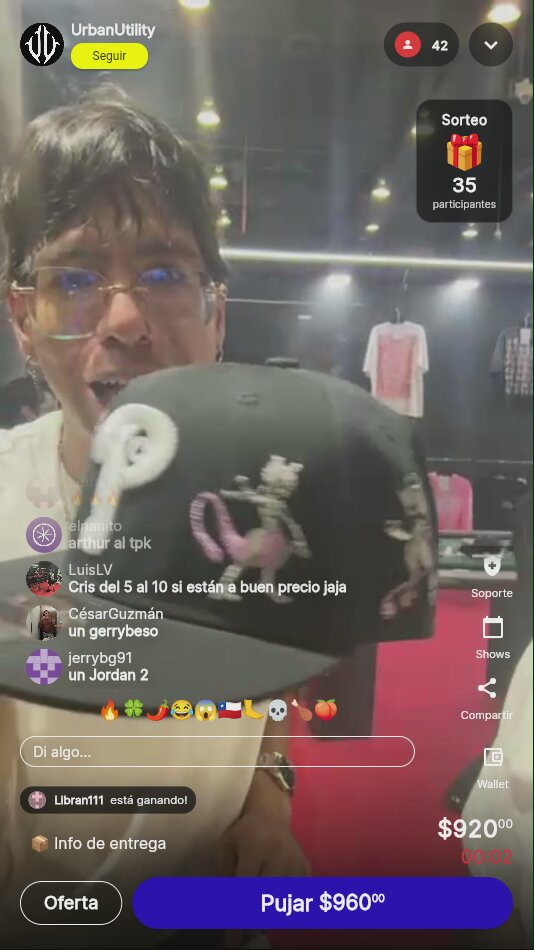The width and height of the screenshot is (534, 950).
Task: Open the Wallet
Action: [x=493, y=768]
